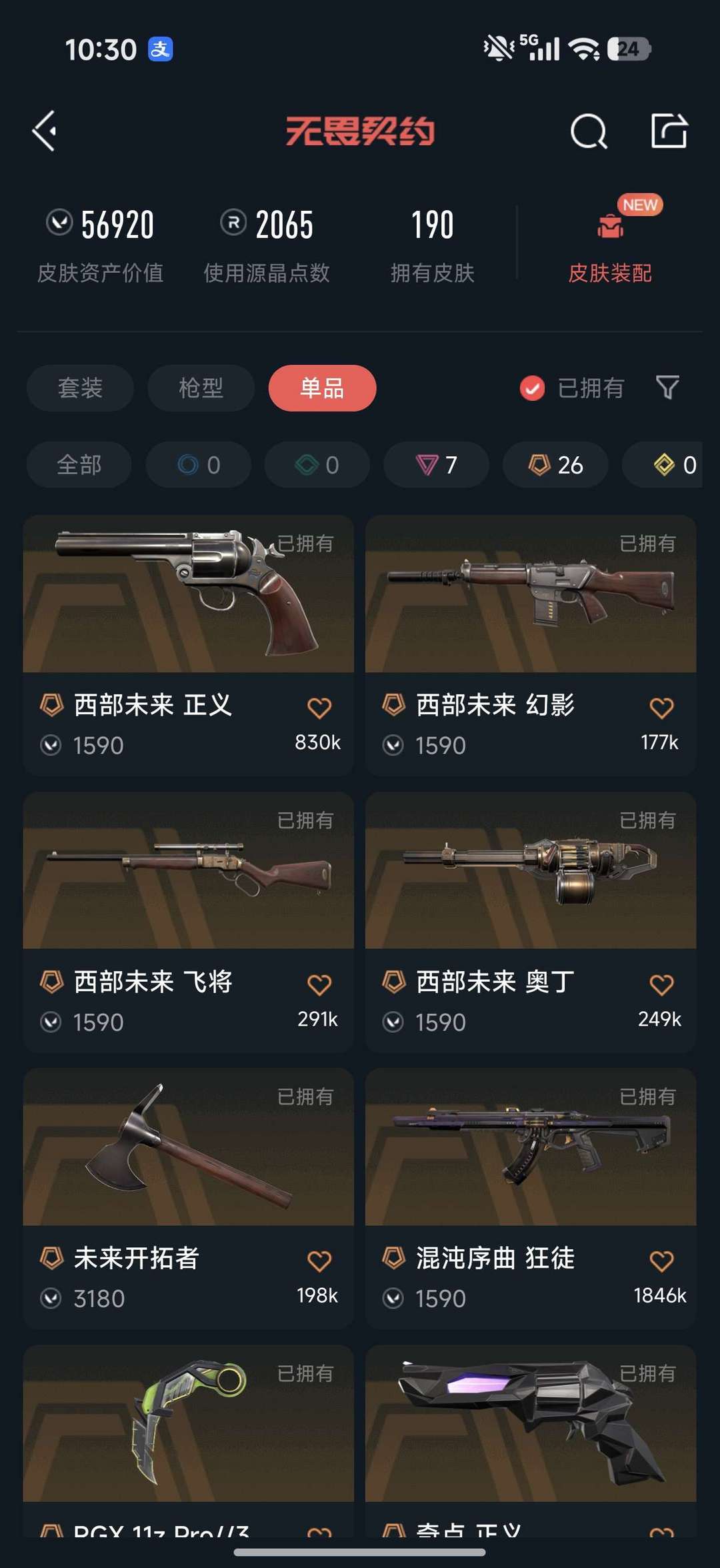Open the funnel filter options
This screenshot has height=1568, width=720.
667,387
